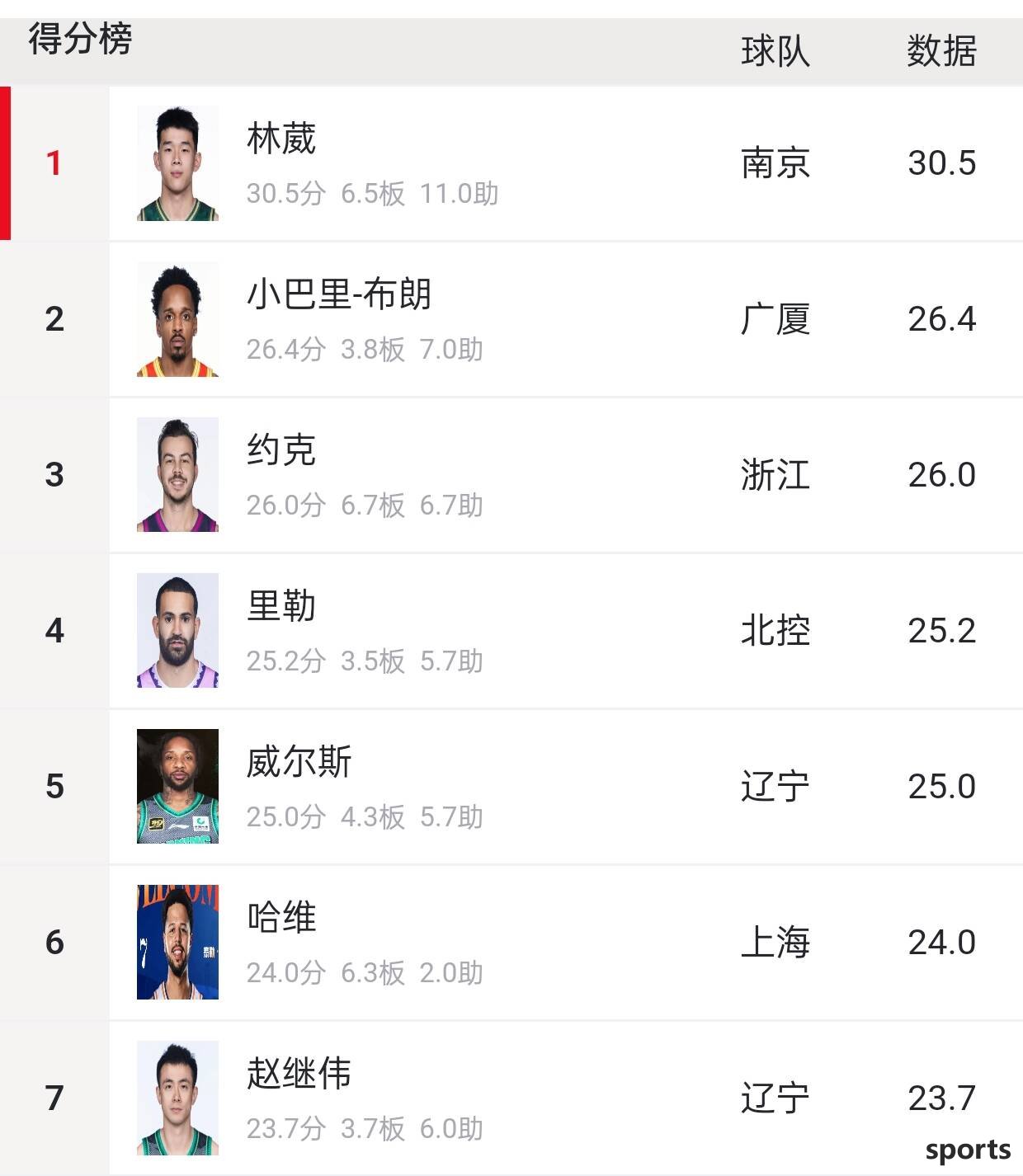View 哈维's player profile
Viewport: 1023px width, 1176px height.
point(280,919)
